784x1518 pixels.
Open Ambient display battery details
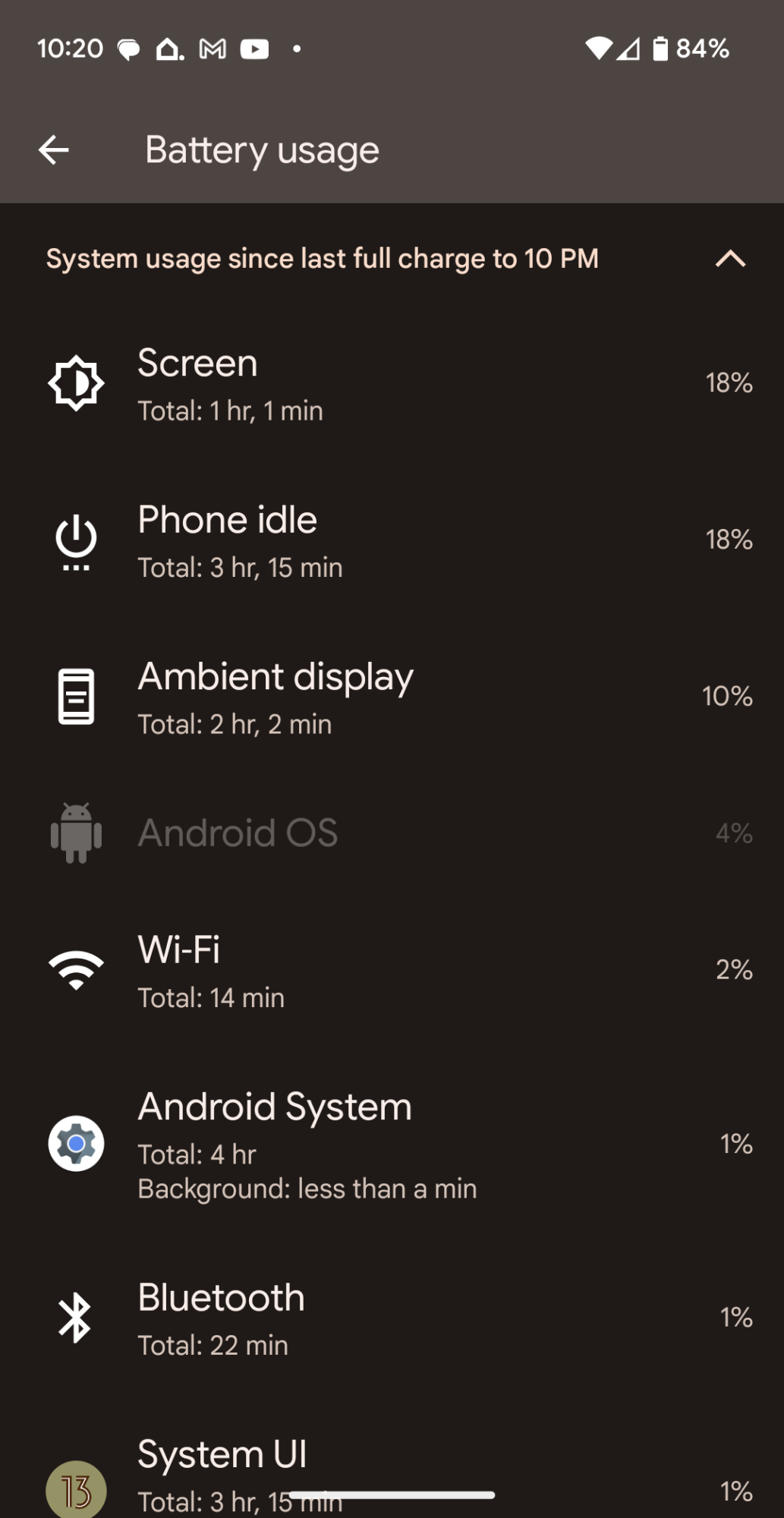click(x=392, y=697)
